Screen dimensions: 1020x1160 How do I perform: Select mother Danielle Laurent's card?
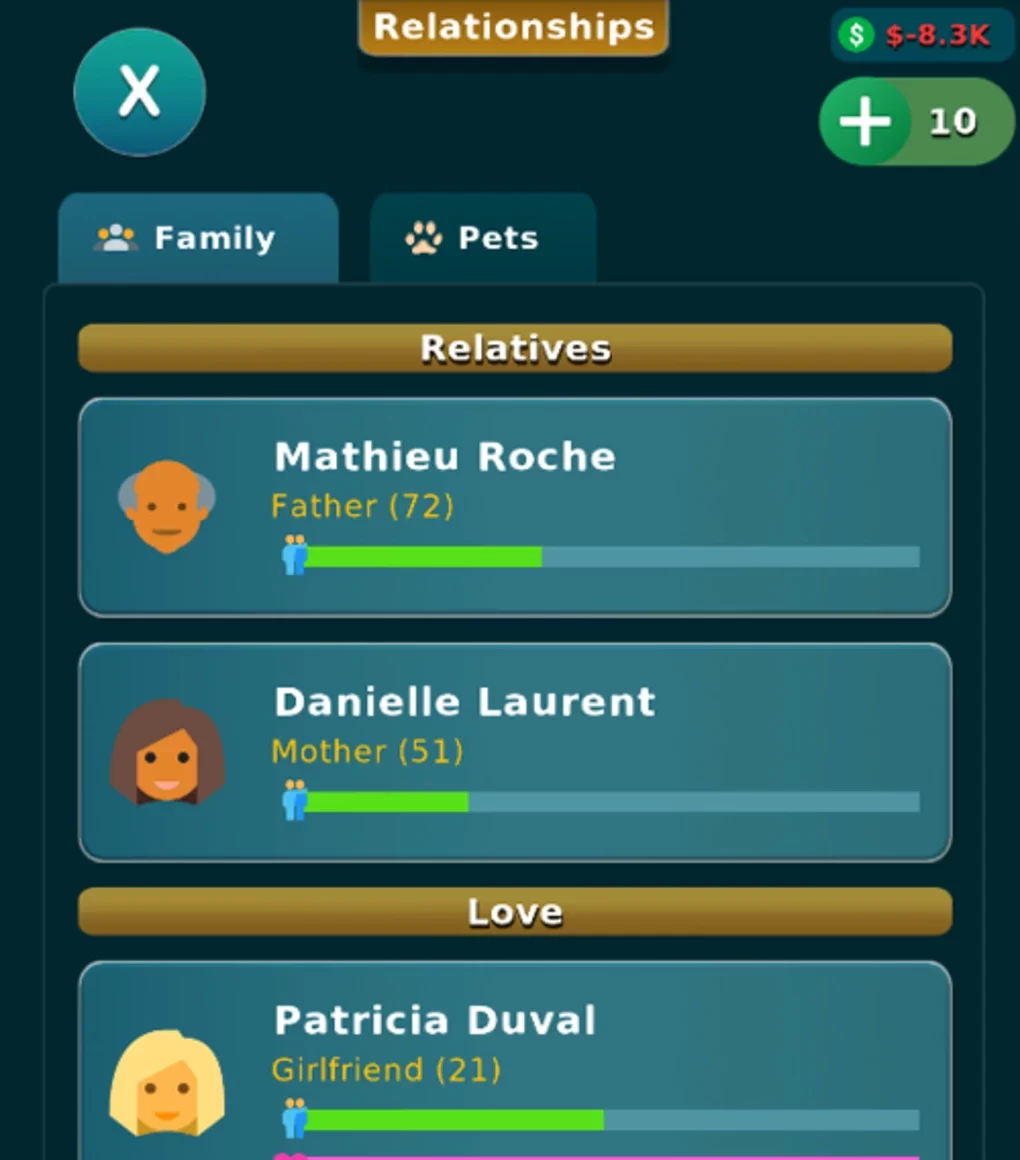click(x=514, y=751)
